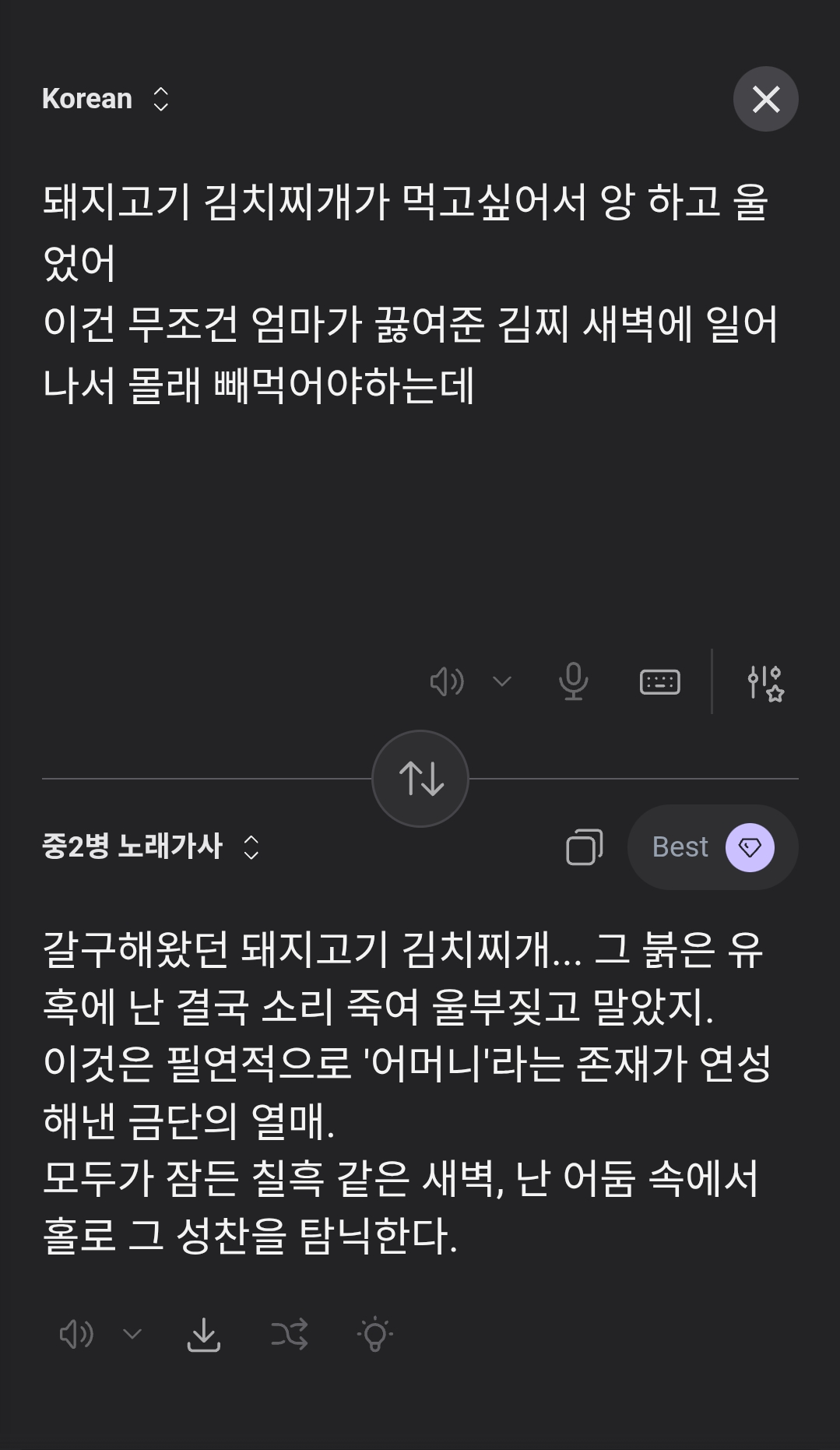Copy the translated text
Screen dimensions: 840x1450
(x=584, y=847)
